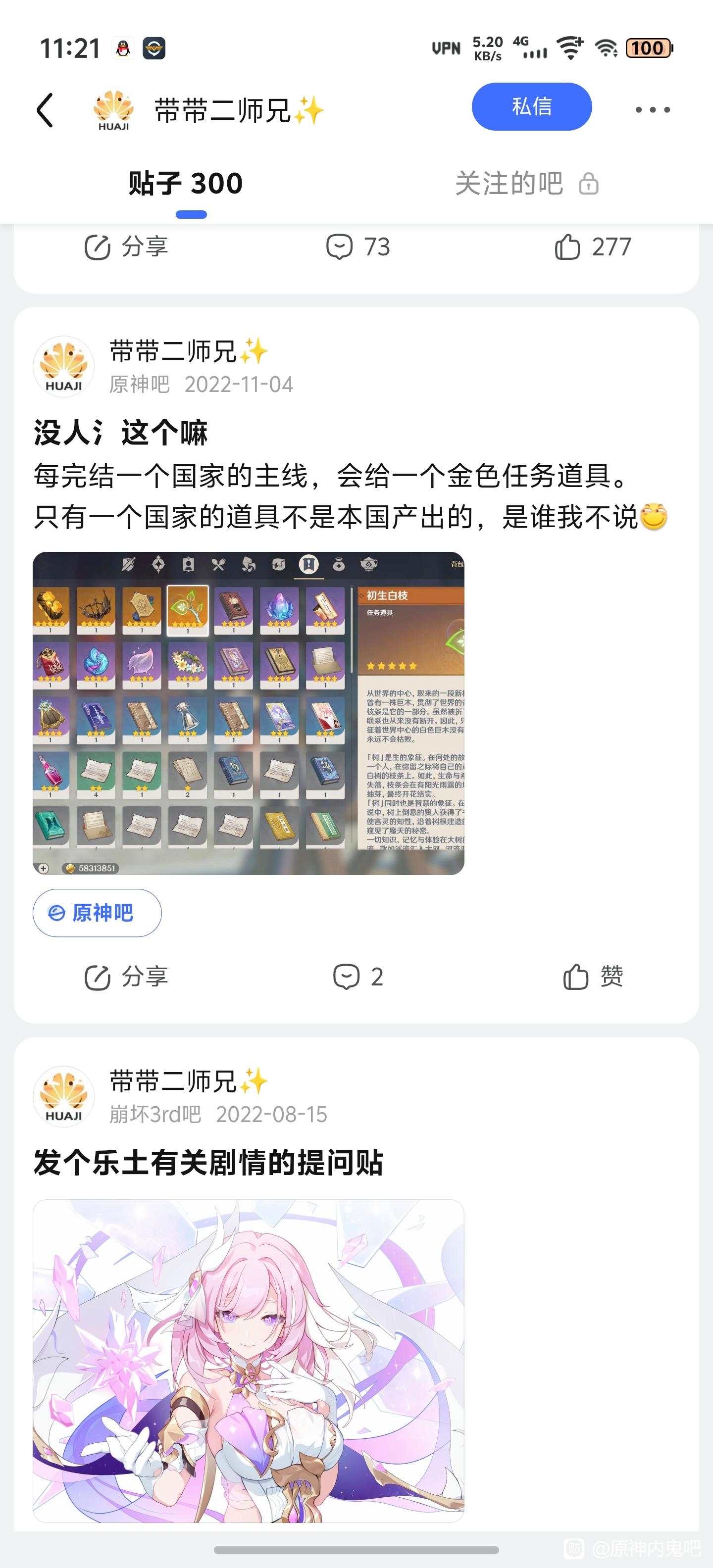Viewport: 713px width, 1568px height.
Task: Open the 原神吧 forum chip
Action: [97, 912]
